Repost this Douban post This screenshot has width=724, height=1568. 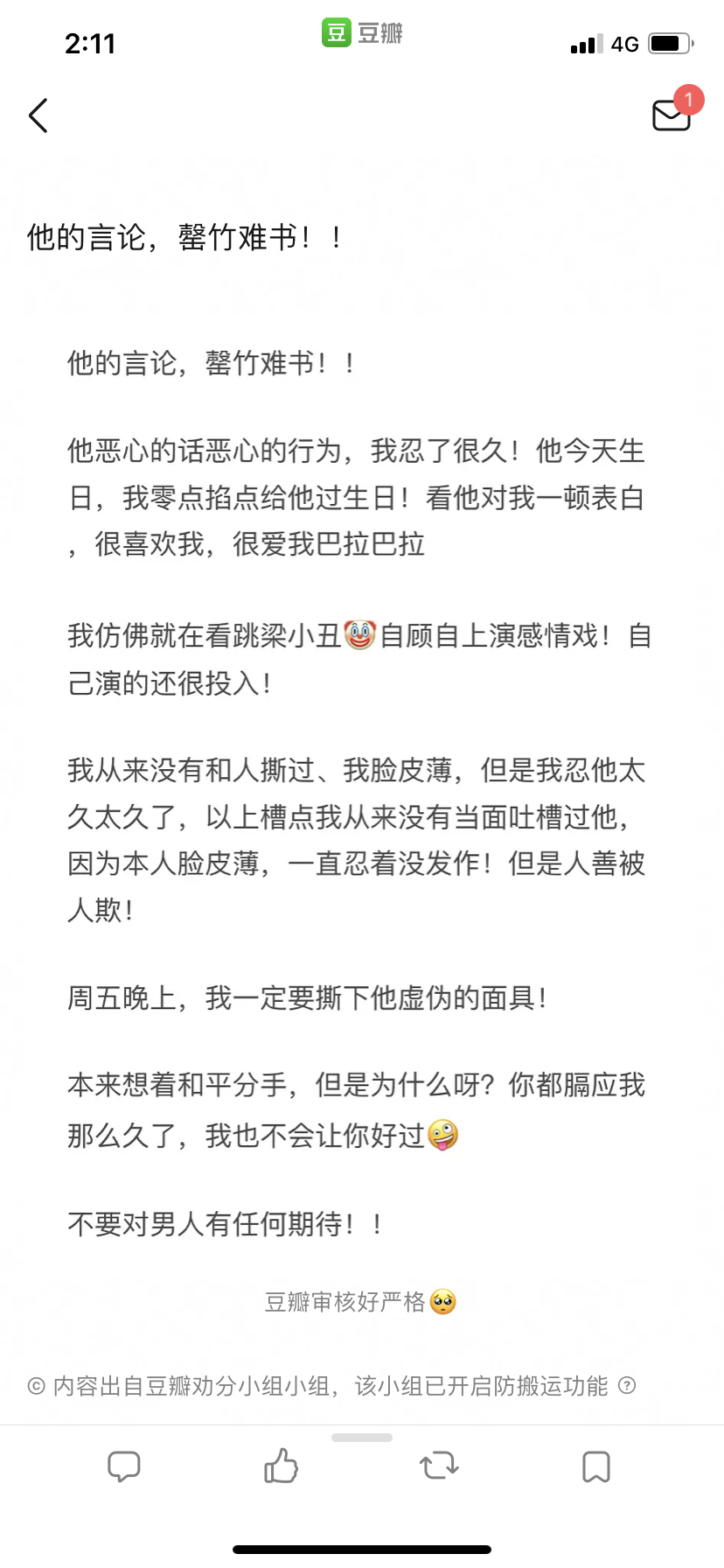click(x=439, y=1466)
